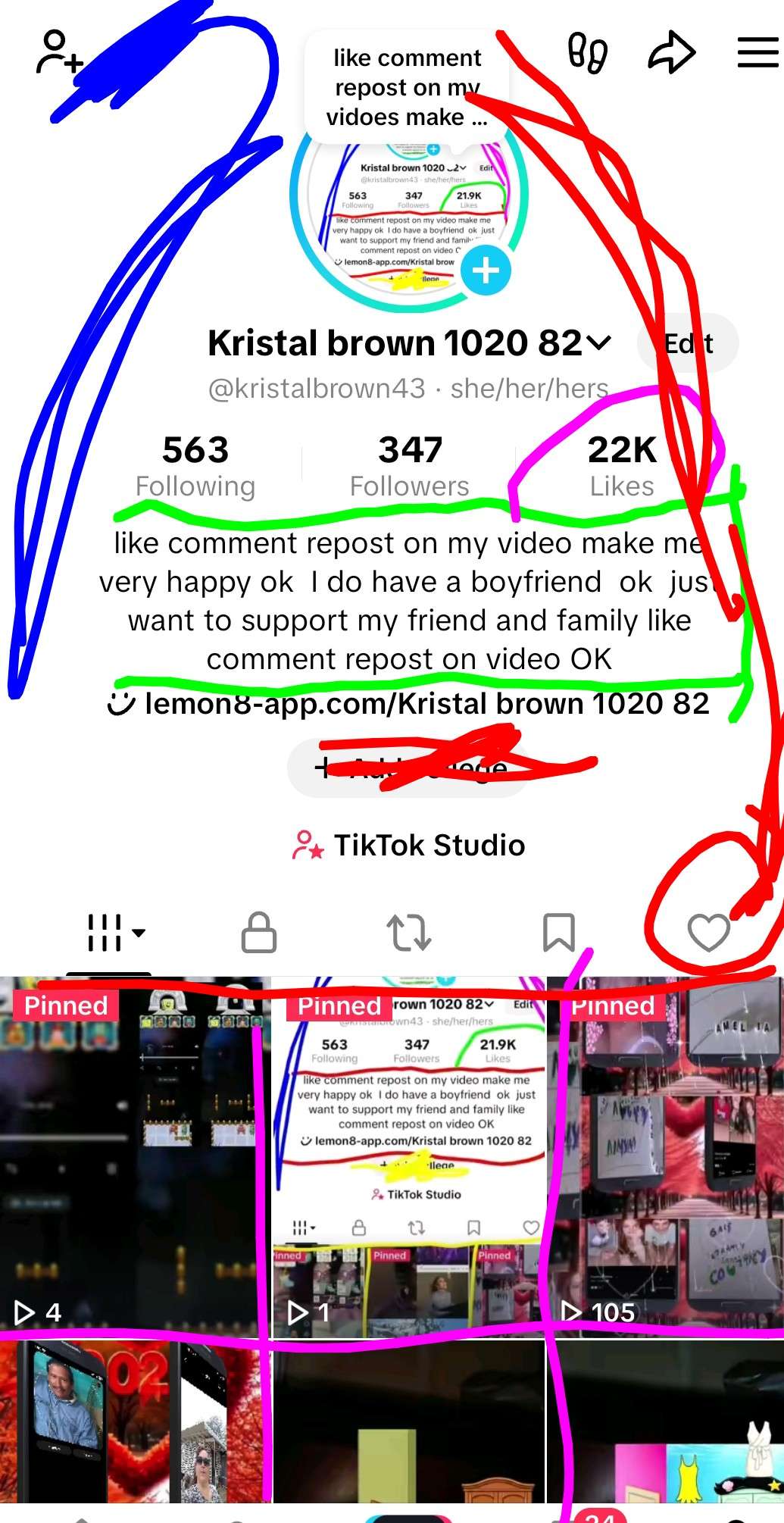View the 563 Following list
The image size is (784, 1523).
(x=195, y=465)
